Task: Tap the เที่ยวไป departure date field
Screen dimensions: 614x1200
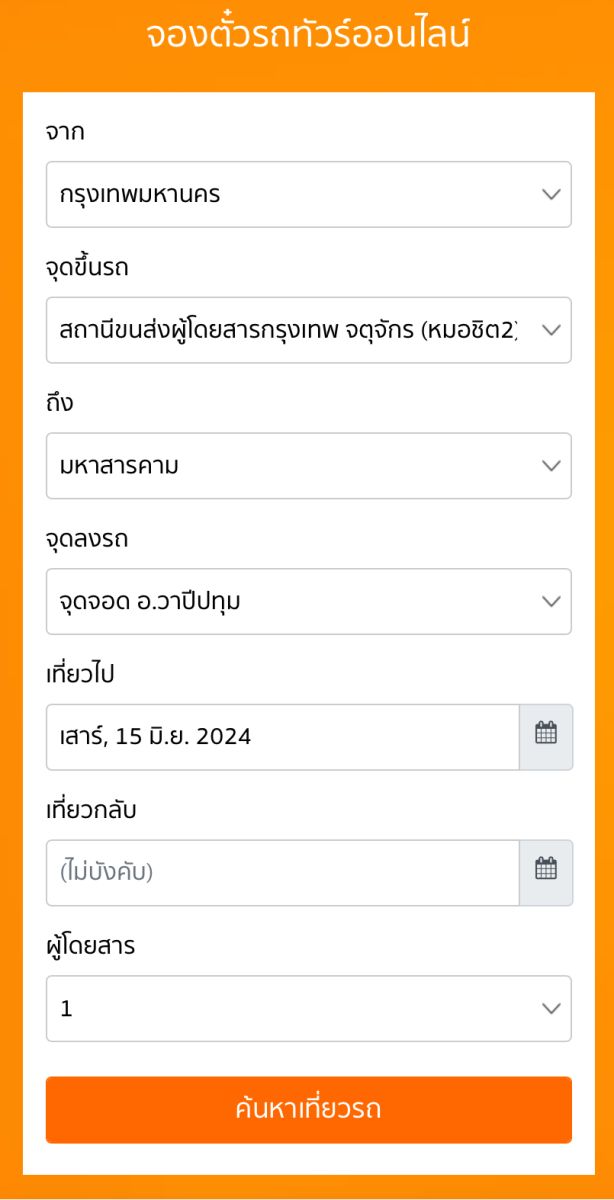Action: click(283, 737)
